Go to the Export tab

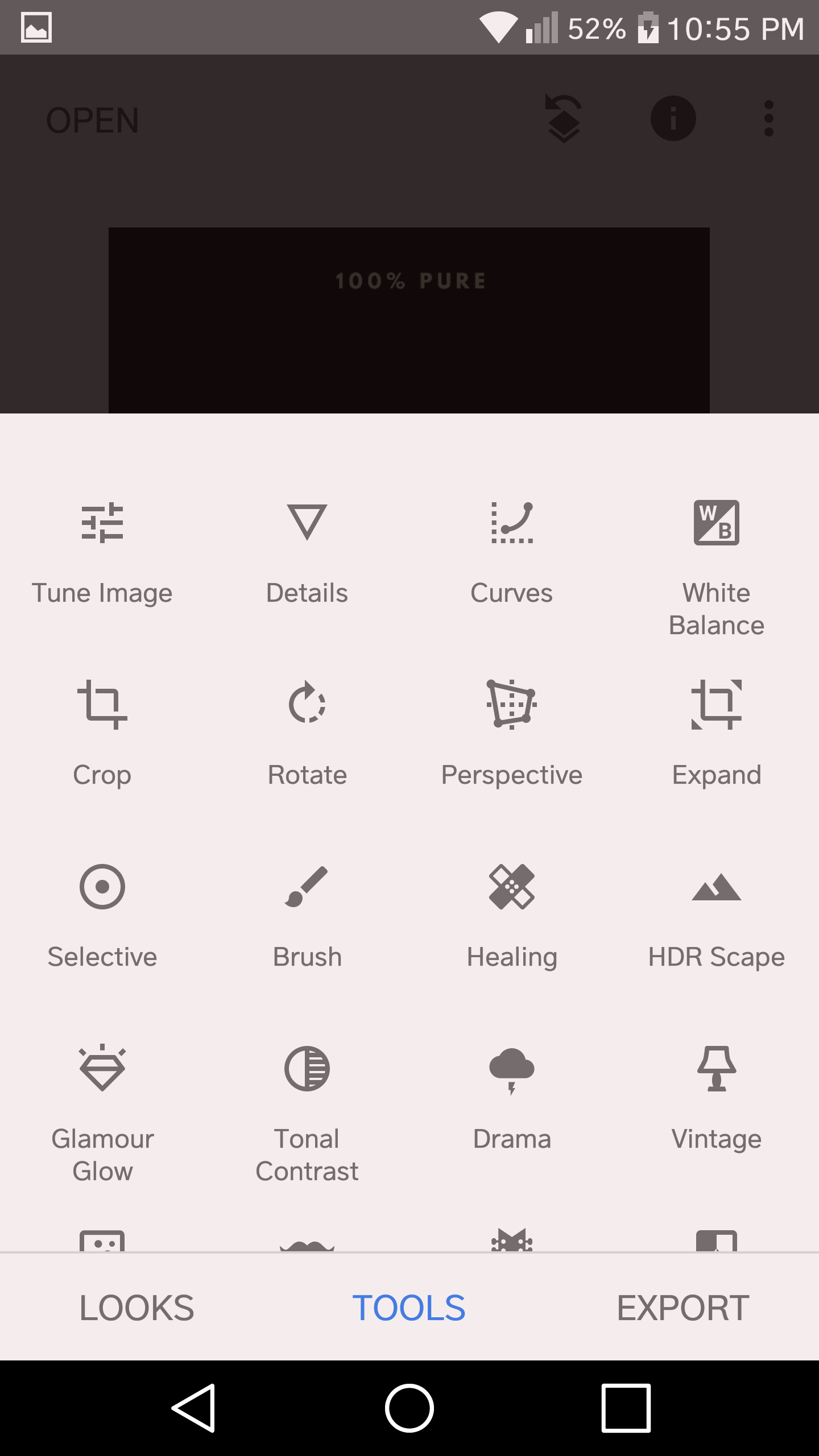[x=682, y=1307]
